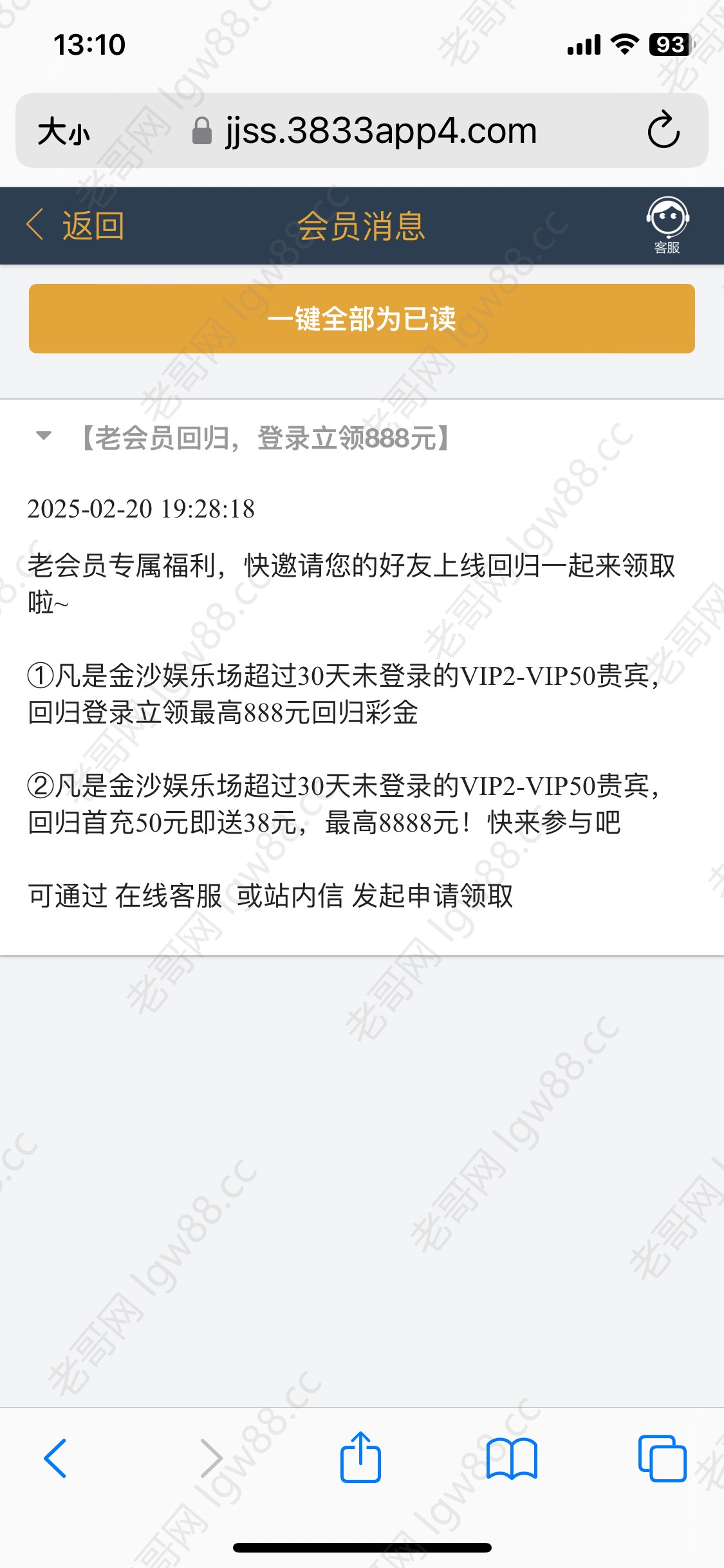724x1568 pixels.
Task: Tap the jjss.3833app4.com address bar
Action: click(x=364, y=131)
